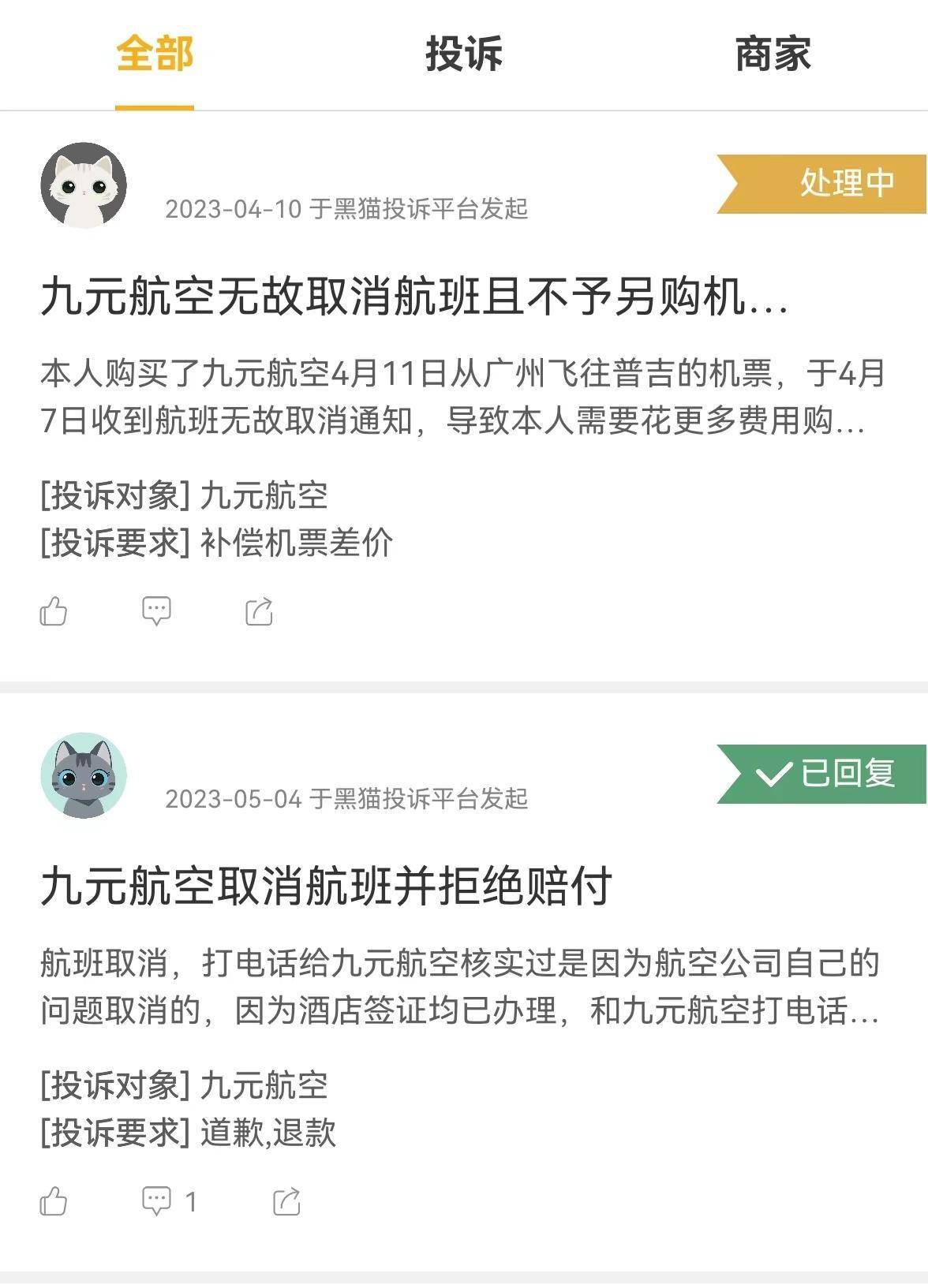This screenshot has height=1288, width=928.
Task: Share the 2023-05-04 complaint post
Action: (286, 1201)
